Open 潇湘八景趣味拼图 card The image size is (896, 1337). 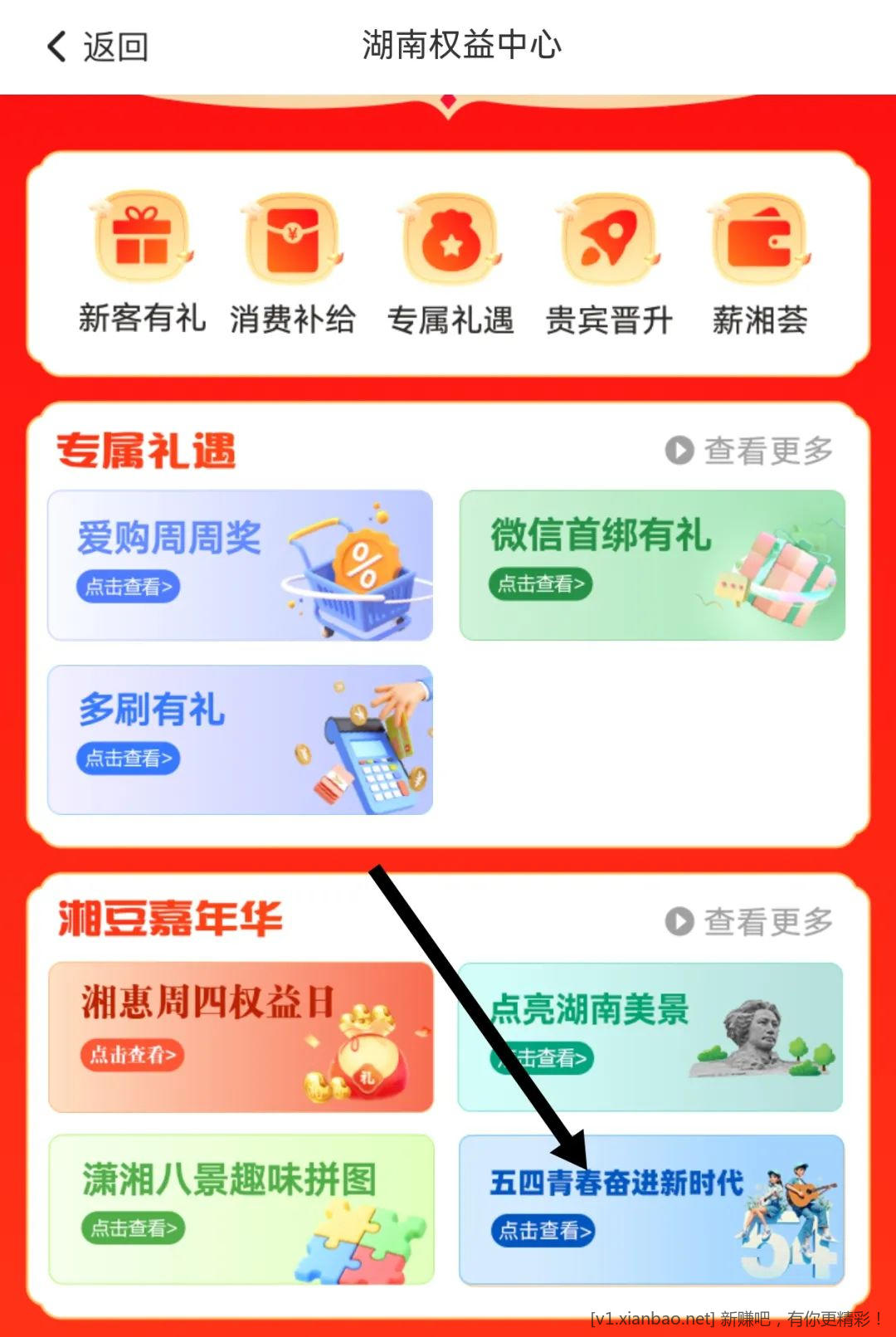pyautogui.click(x=241, y=1209)
